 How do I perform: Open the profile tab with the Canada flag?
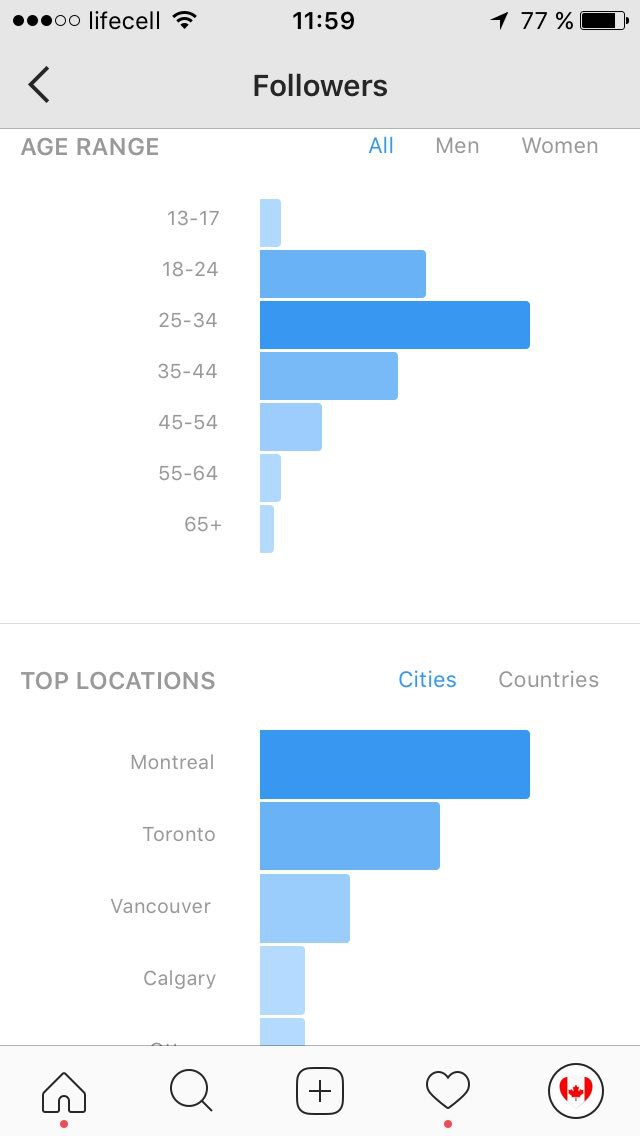(x=575, y=1090)
